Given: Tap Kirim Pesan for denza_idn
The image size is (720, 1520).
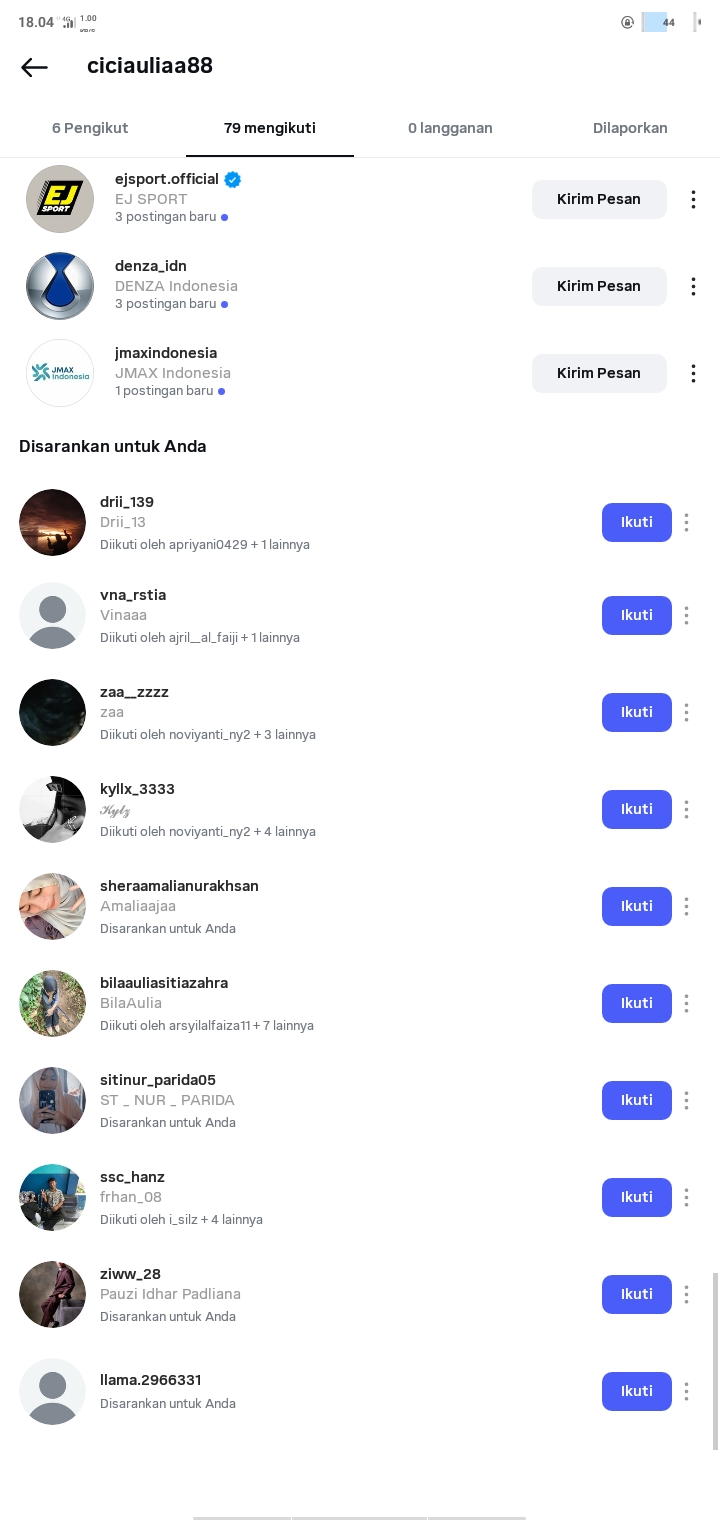Looking at the screenshot, I should [x=598, y=286].
